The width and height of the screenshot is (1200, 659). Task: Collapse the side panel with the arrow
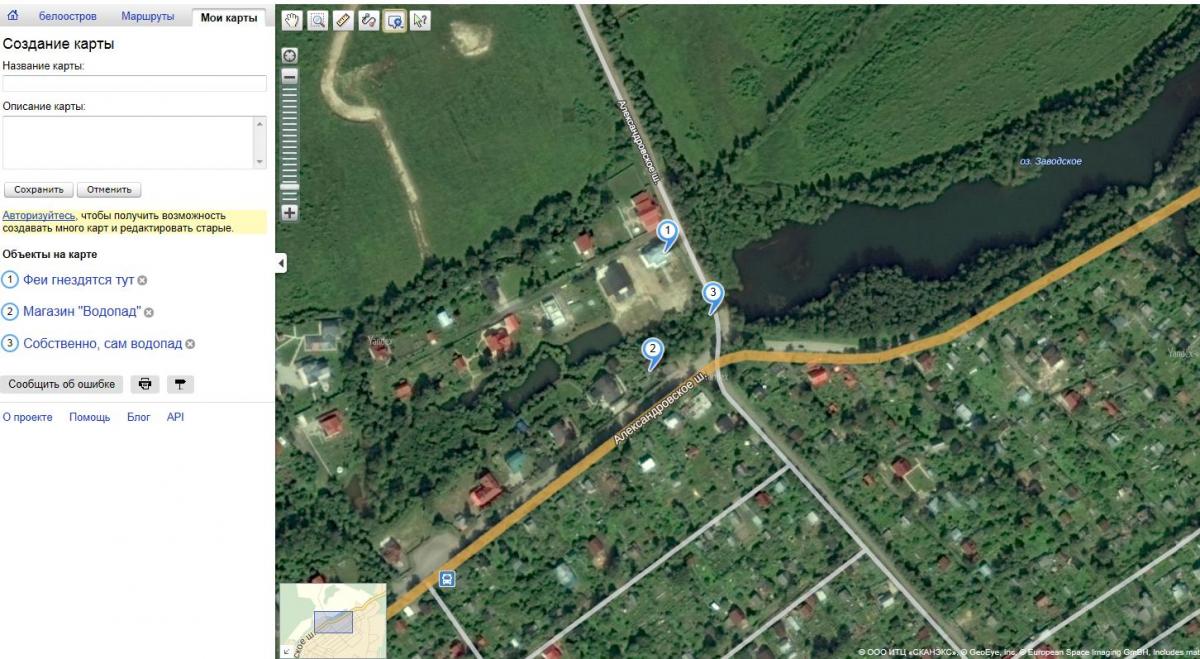(281, 263)
